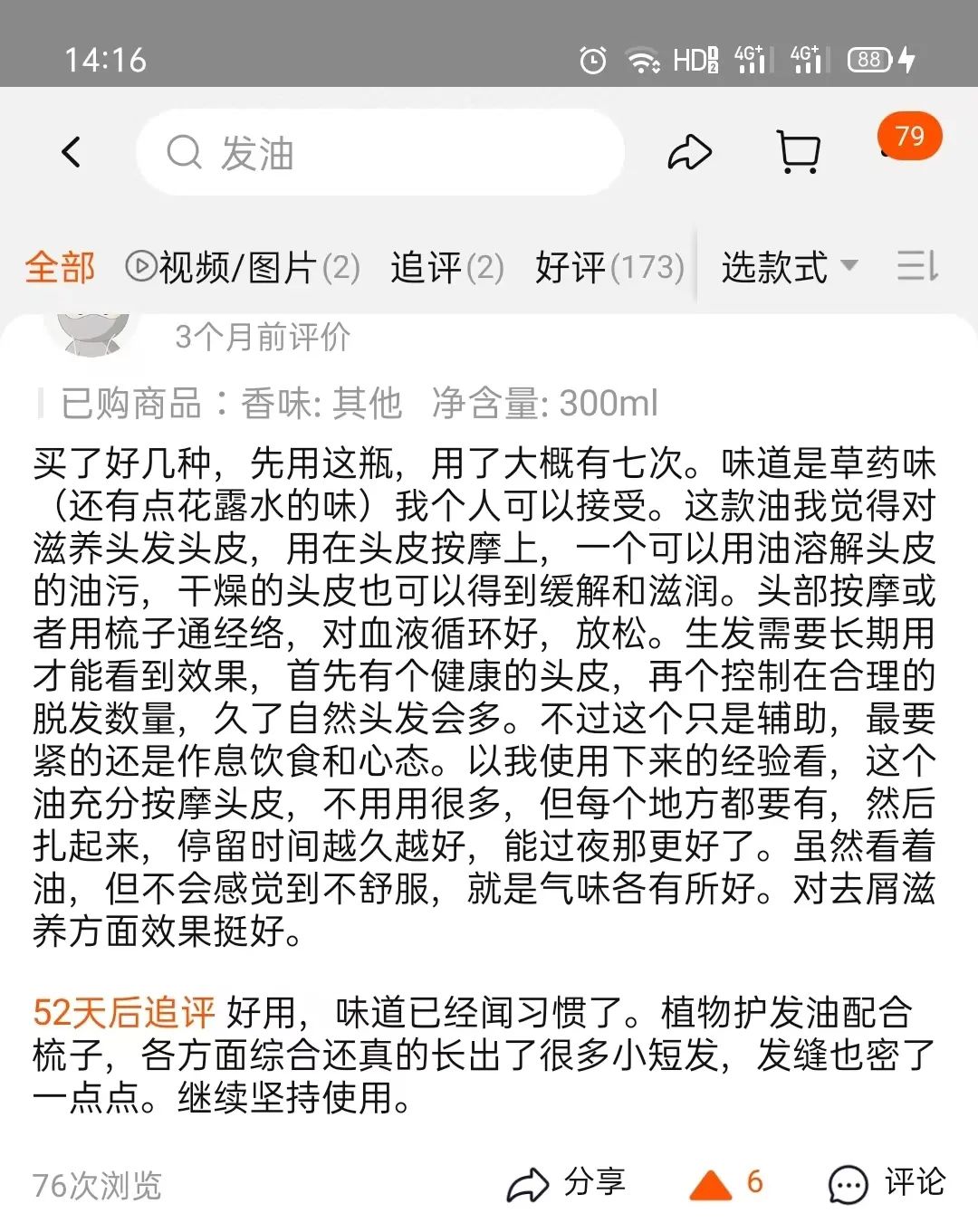The image size is (978, 1232).
Task: Toggle the 追评(2) filter on
Action: point(446,267)
